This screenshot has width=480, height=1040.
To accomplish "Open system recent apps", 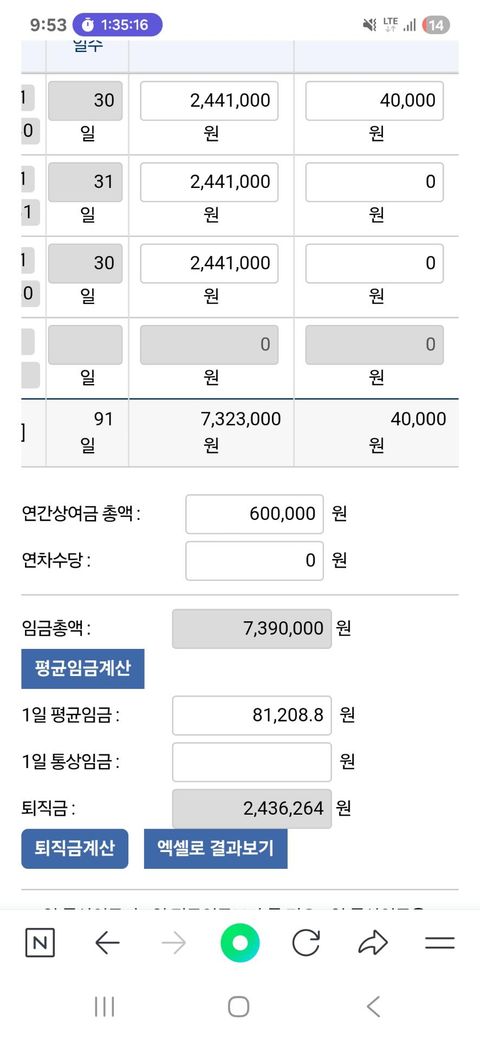I will coord(105,1007).
